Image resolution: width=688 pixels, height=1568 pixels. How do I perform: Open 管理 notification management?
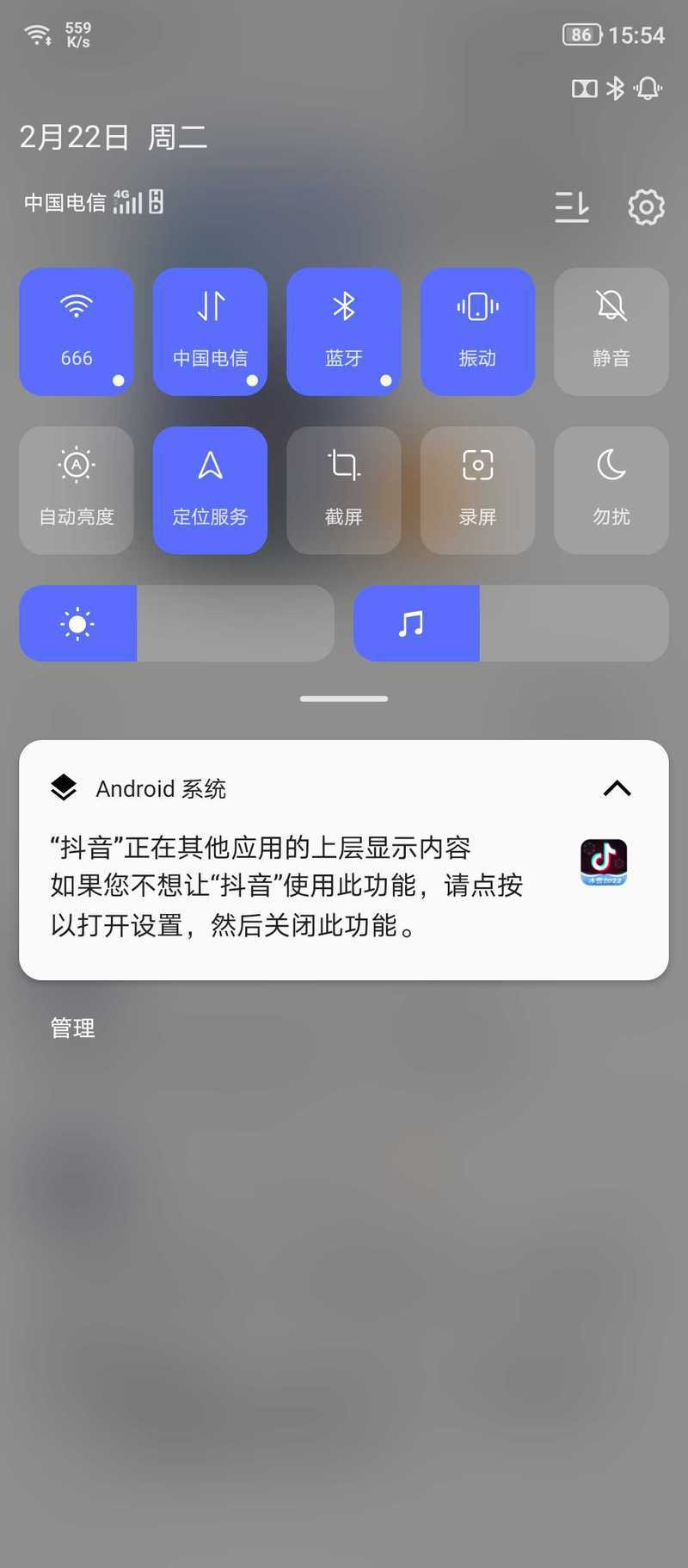[x=73, y=1028]
